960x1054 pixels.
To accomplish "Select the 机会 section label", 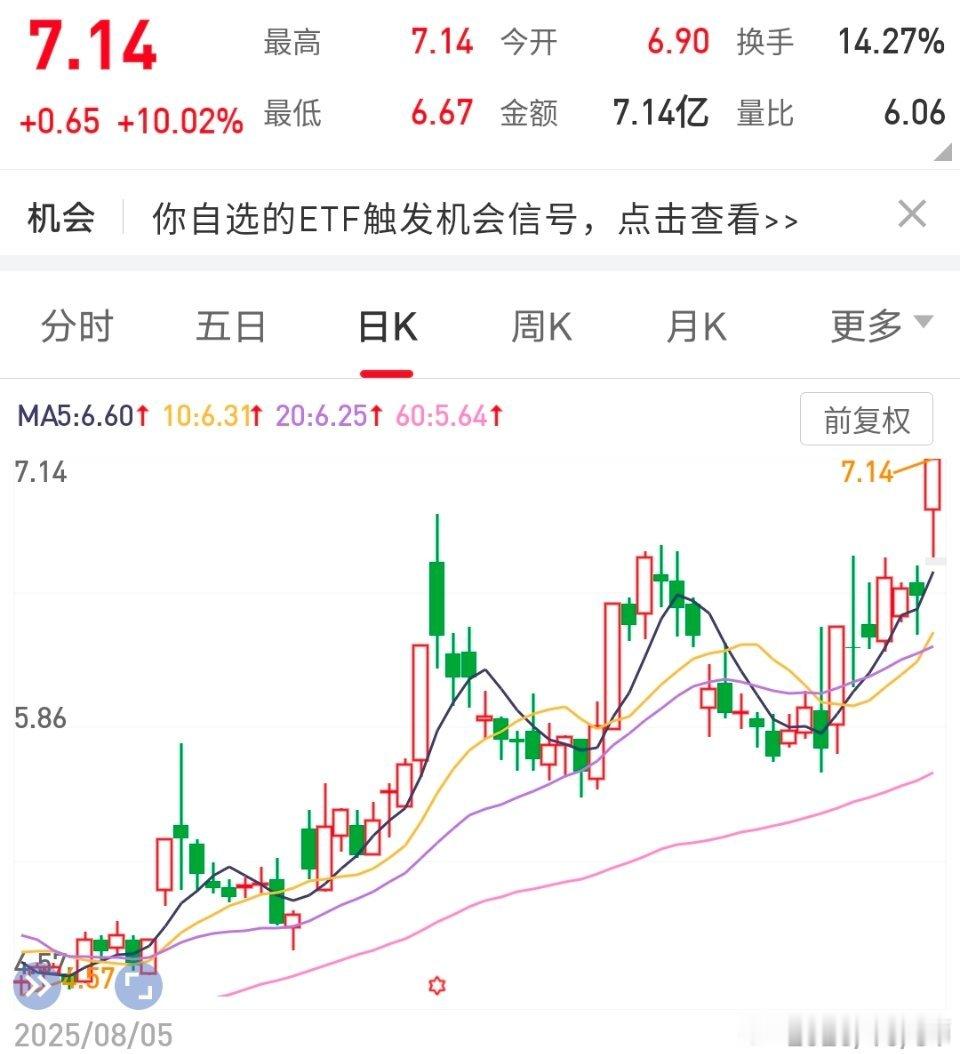I will [x=60, y=218].
